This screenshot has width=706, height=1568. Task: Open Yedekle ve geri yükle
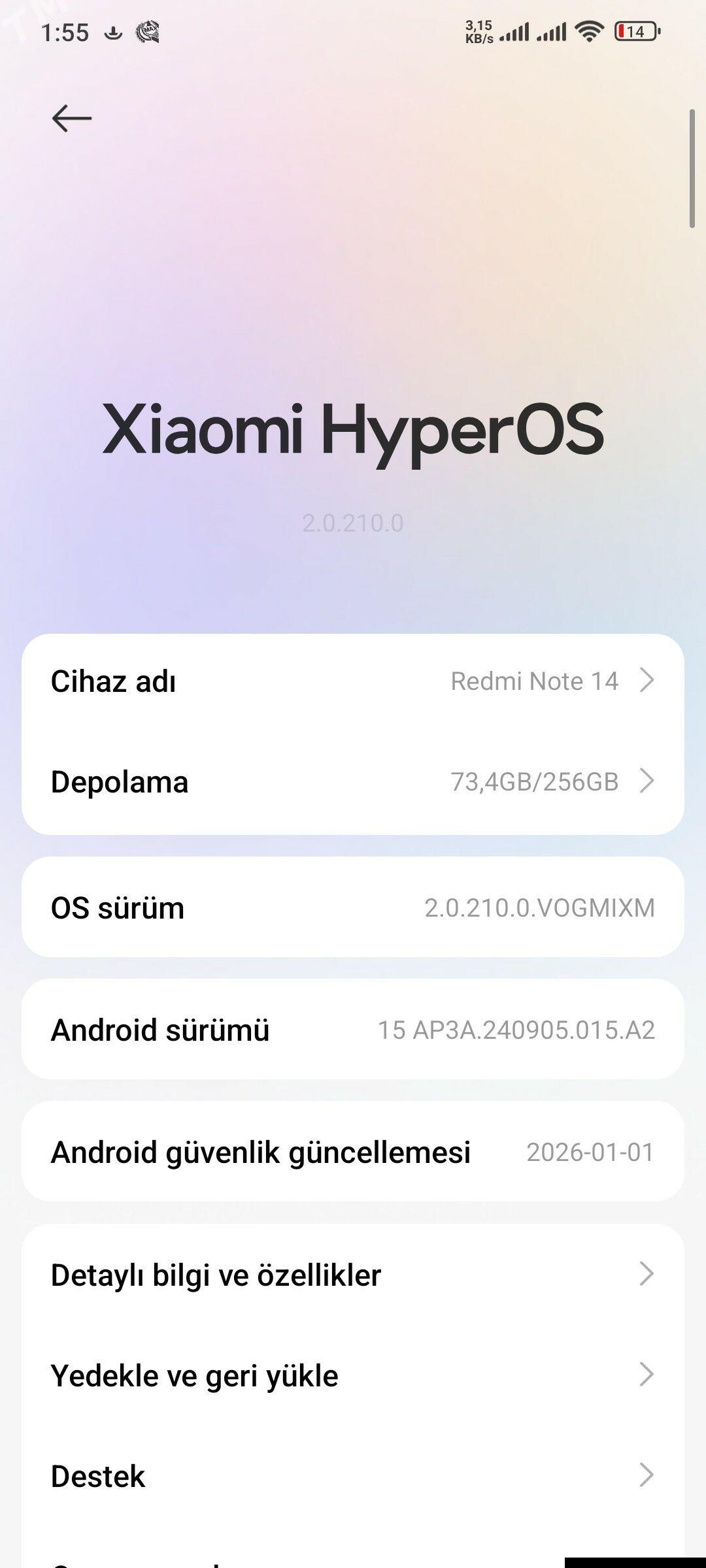tap(353, 1375)
